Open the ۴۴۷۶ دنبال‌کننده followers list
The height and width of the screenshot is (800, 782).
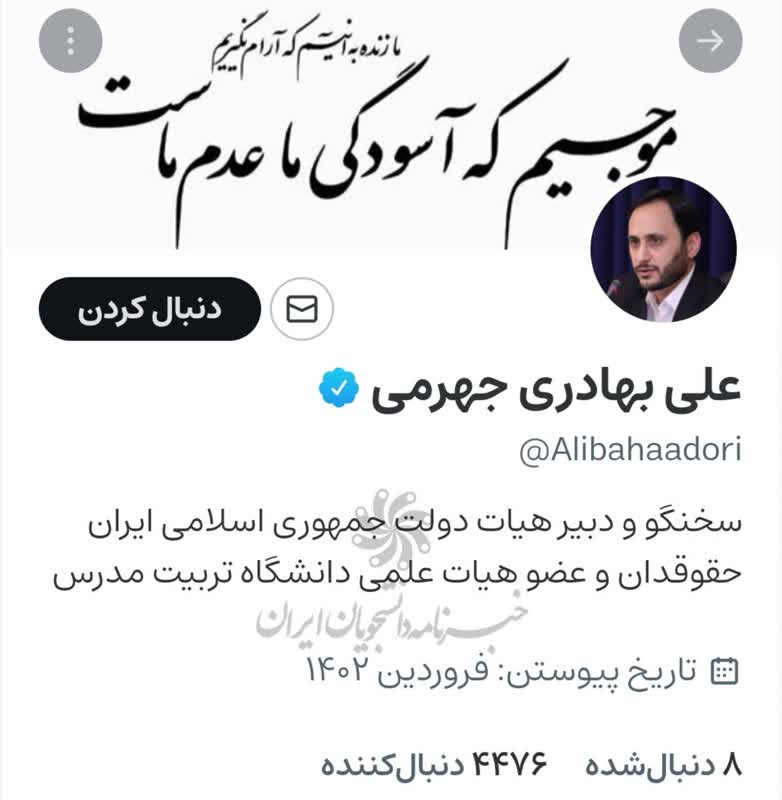[x=435, y=767]
